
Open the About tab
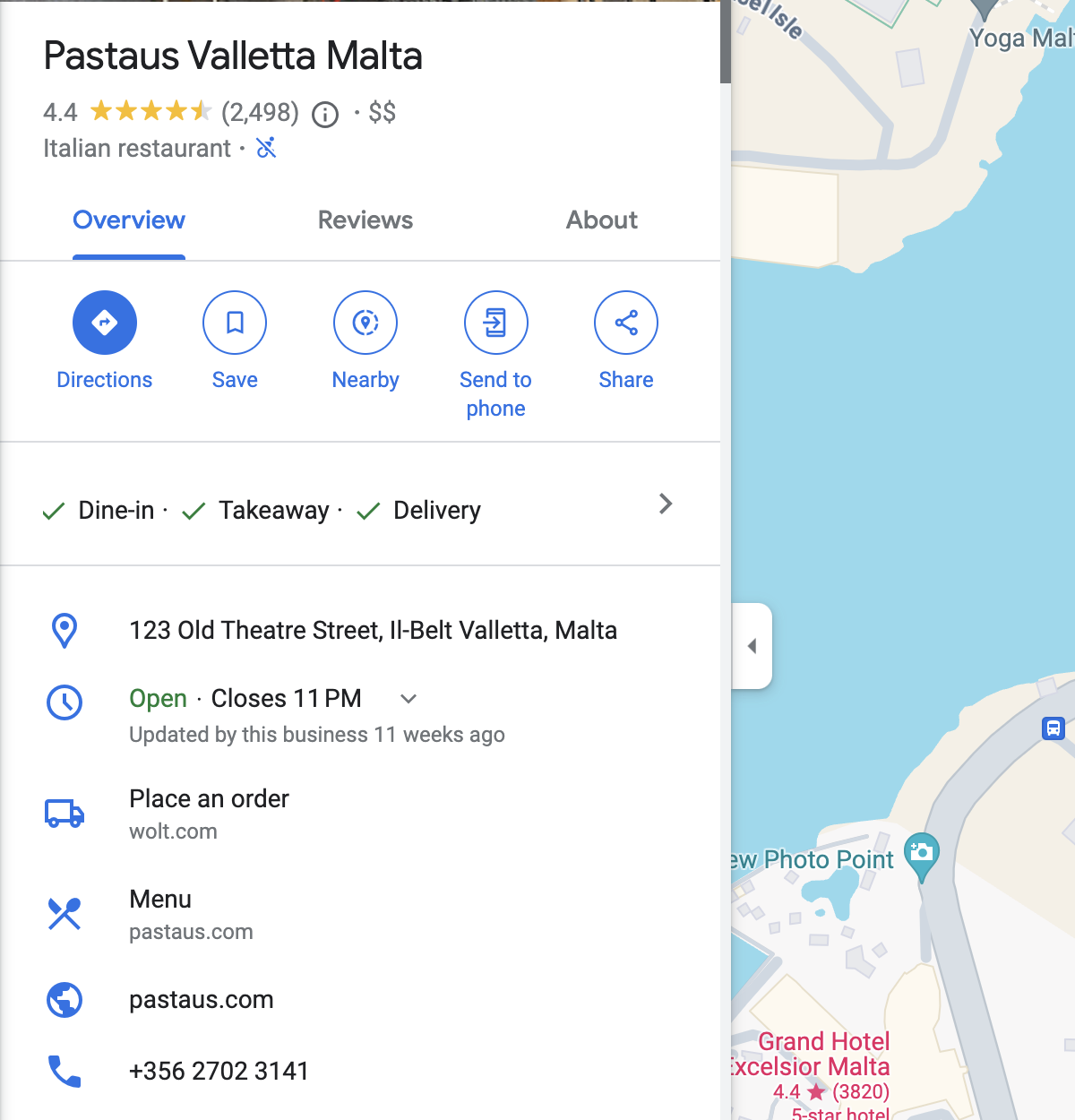[x=601, y=220]
